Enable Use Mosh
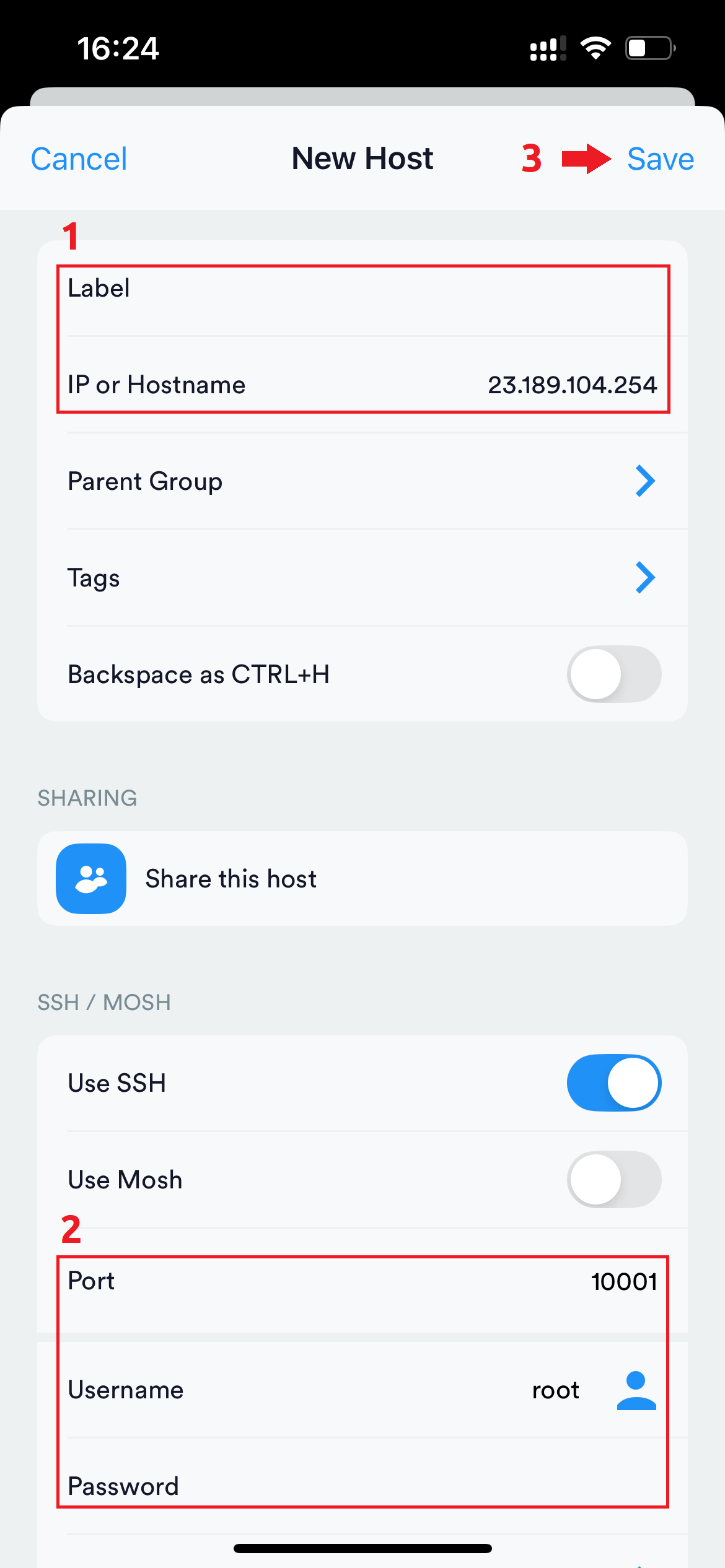 613,1180
